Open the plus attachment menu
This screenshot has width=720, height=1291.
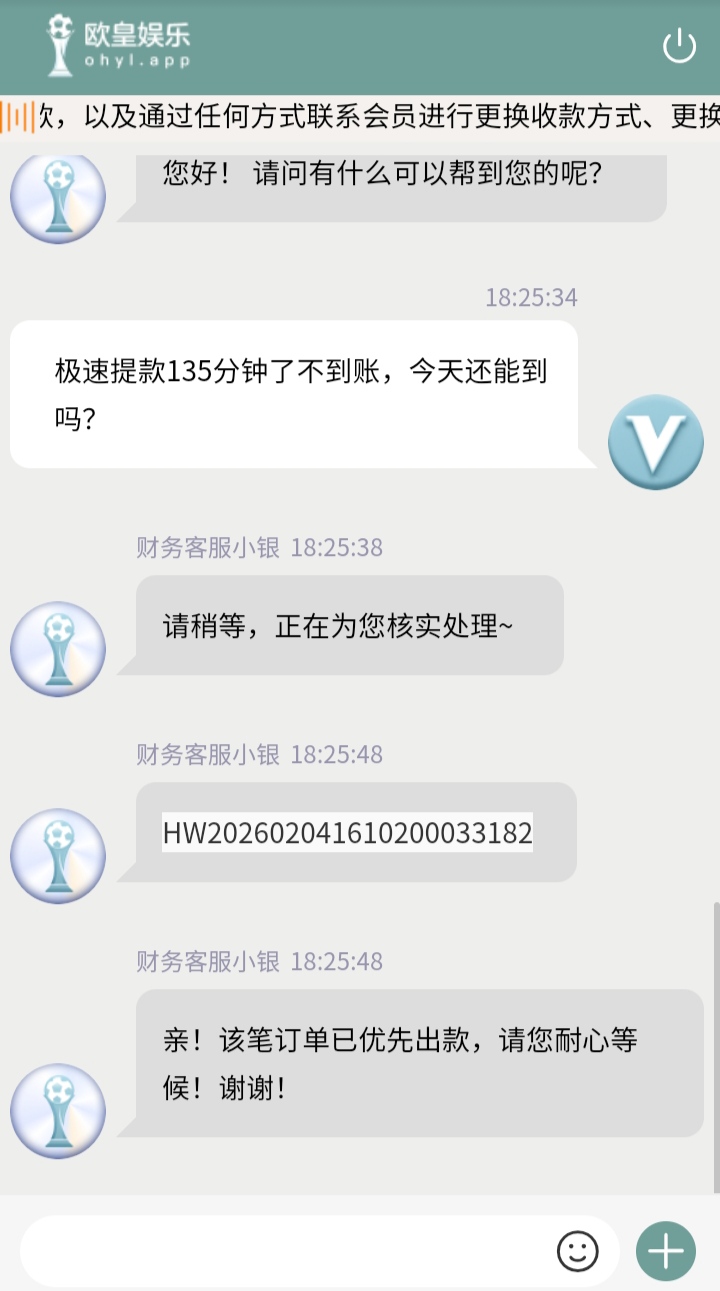coord(666,1251)
